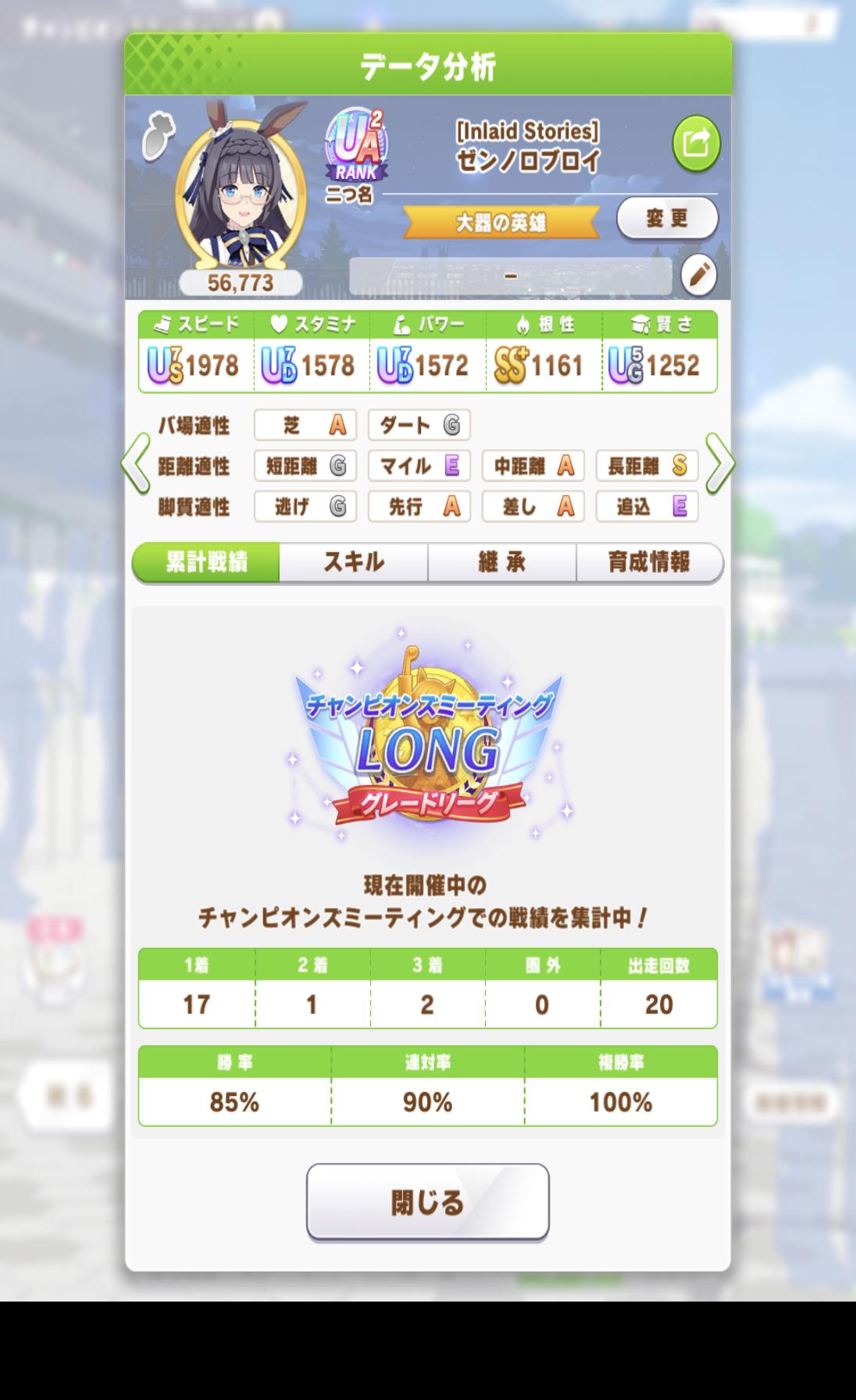Image resolution: width=856 pixels, height=1400 pixels.
Task: Close the dialog with 閉じる button
Action: click(427, 1202)
